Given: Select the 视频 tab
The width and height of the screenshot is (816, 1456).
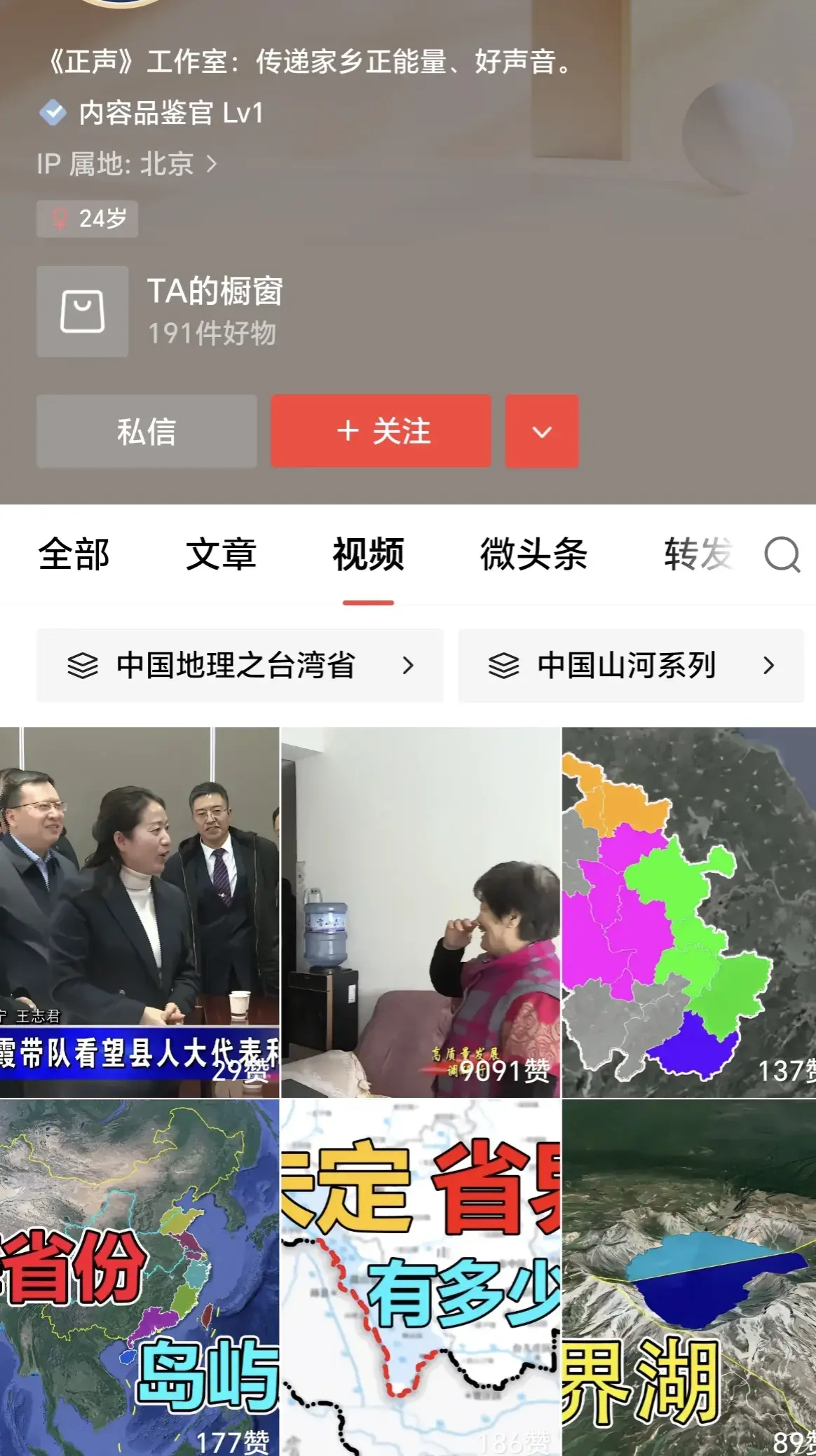Looking at the screenshot, I should click(368, 554).
